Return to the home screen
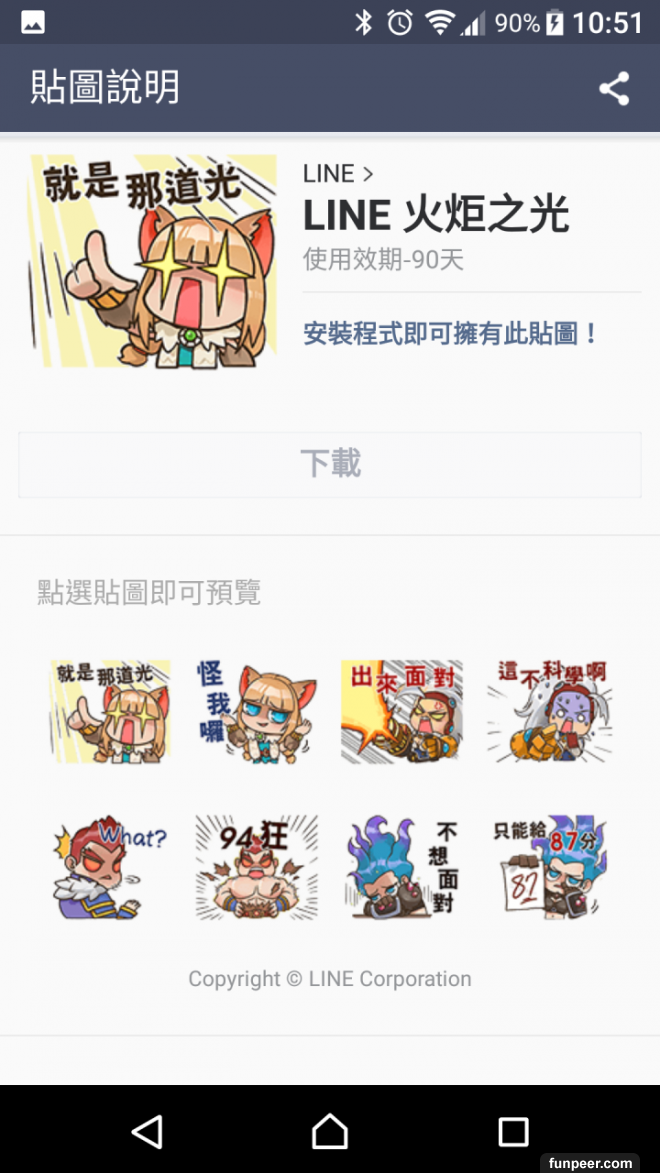The width and height of the screenshot is (660, 1173). click(330, 1131)
